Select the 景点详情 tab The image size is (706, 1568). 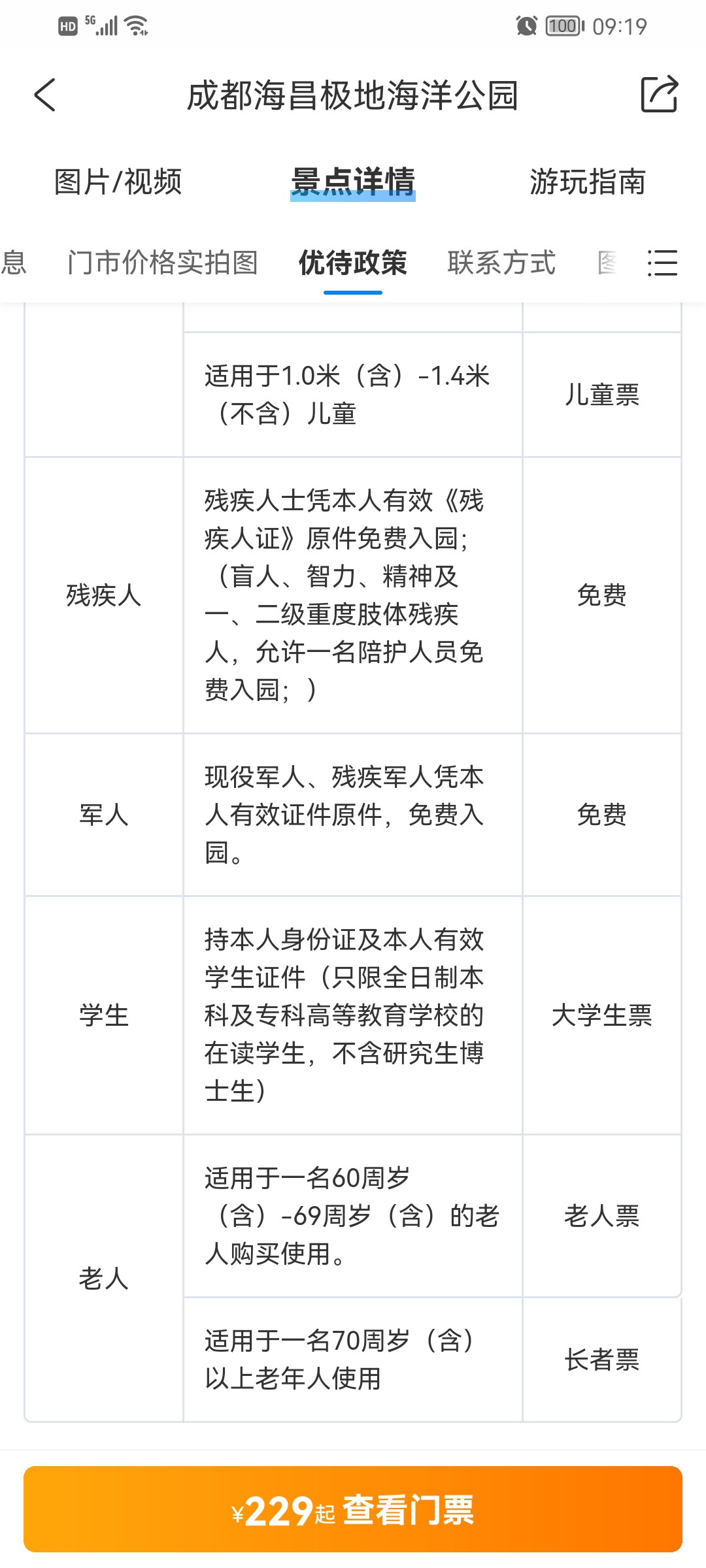[353, 182]
